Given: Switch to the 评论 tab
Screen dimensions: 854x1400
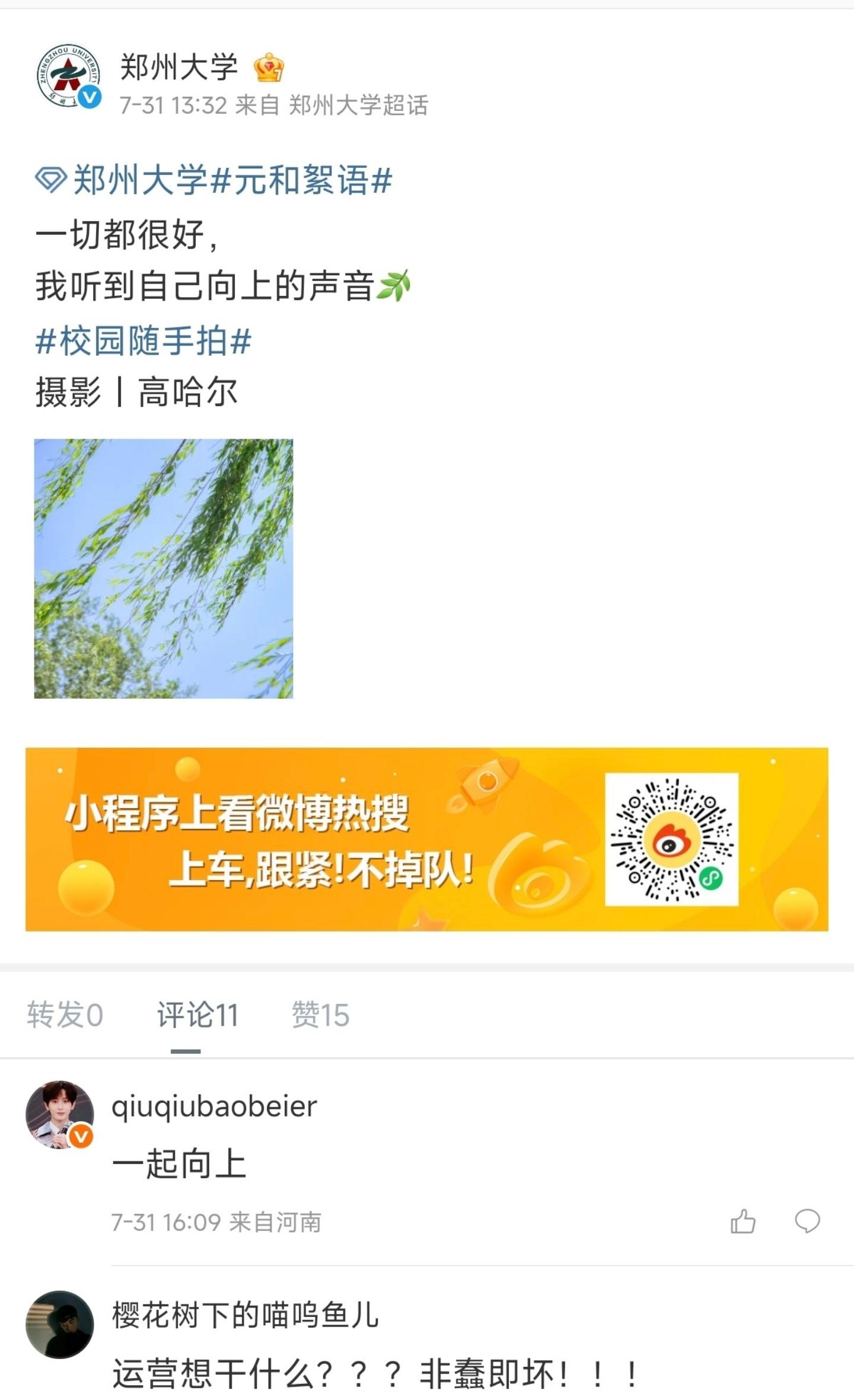Looking at the screenshot, I should (x=198, y=1015).
